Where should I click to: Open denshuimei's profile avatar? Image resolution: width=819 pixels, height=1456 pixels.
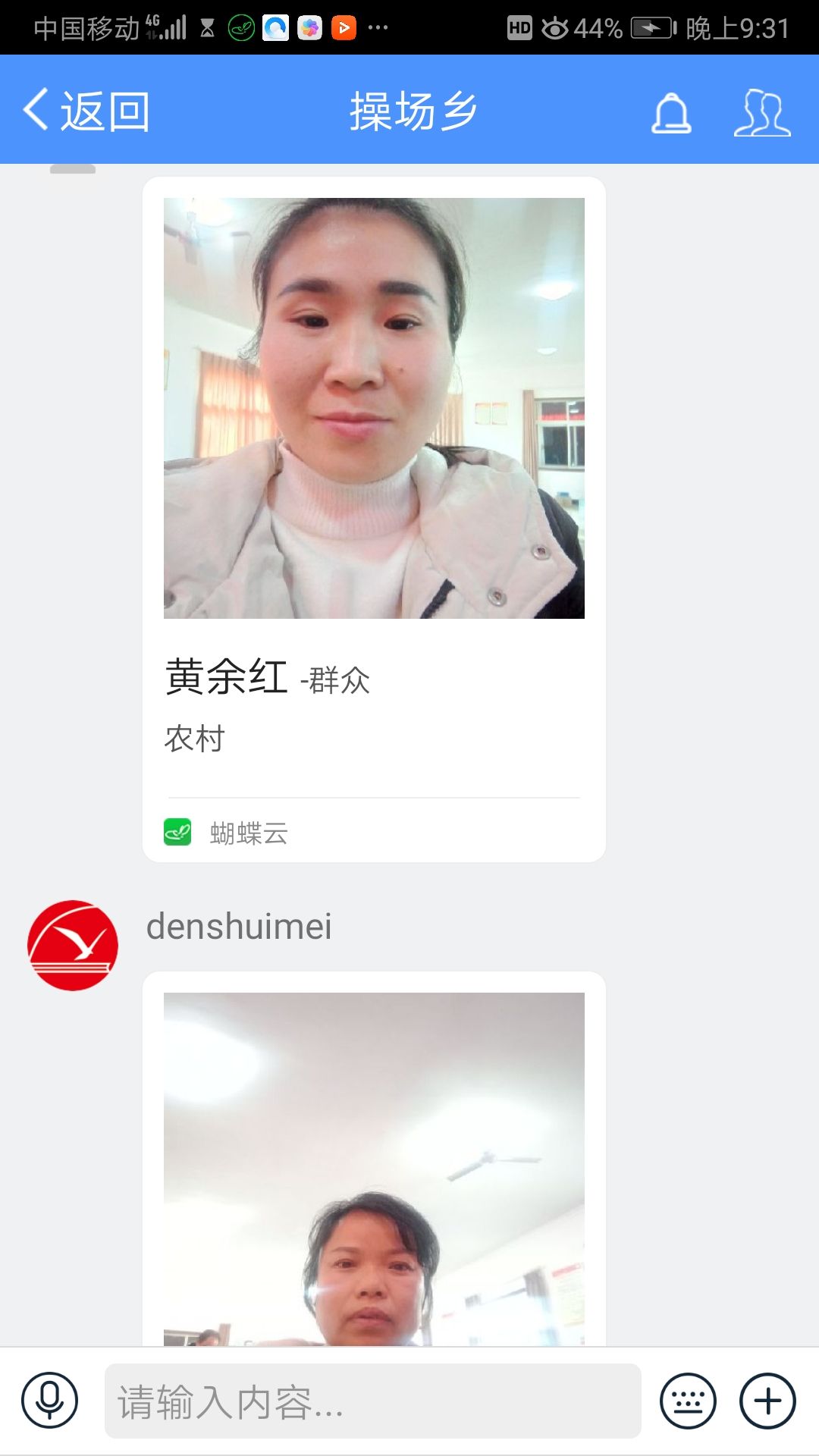73,945
